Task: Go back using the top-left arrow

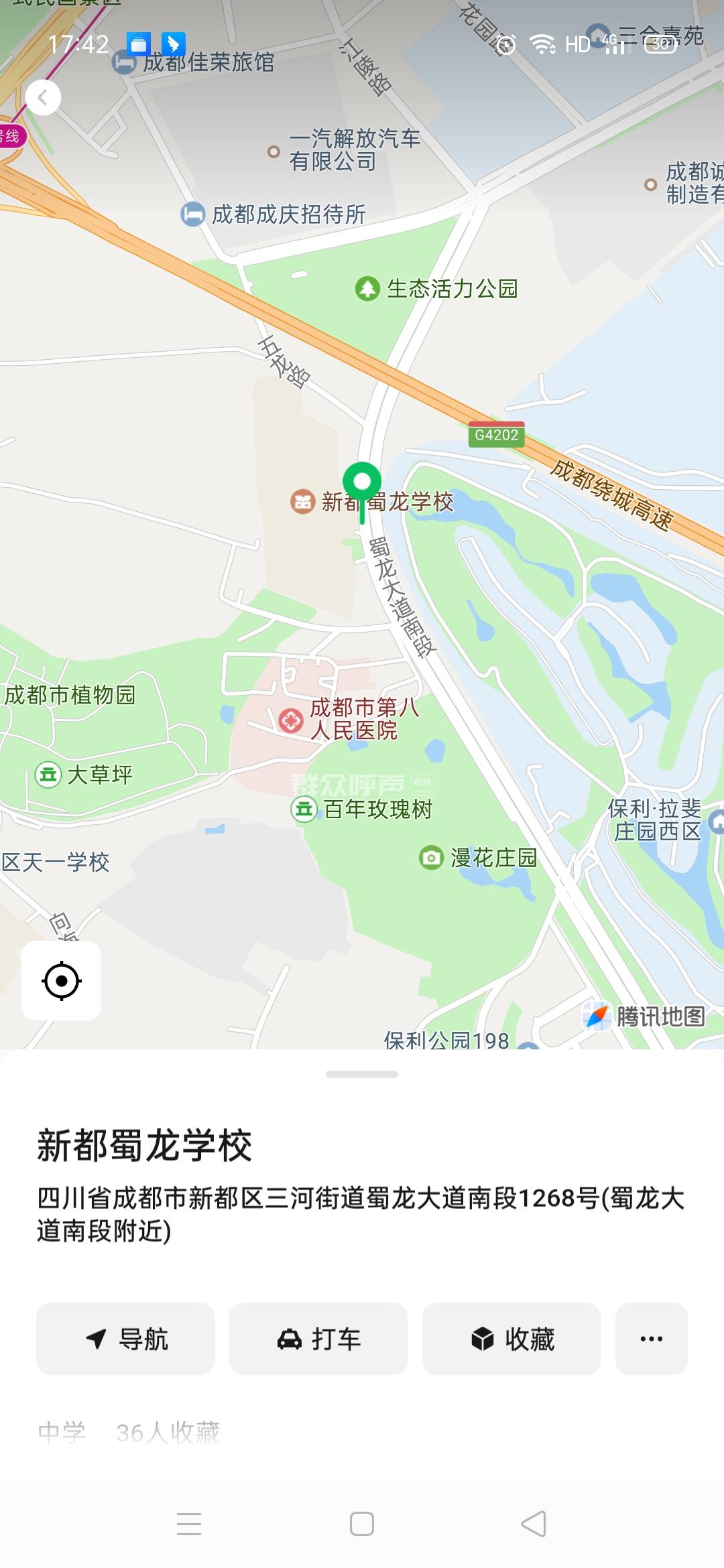Action: pos(43,98)
